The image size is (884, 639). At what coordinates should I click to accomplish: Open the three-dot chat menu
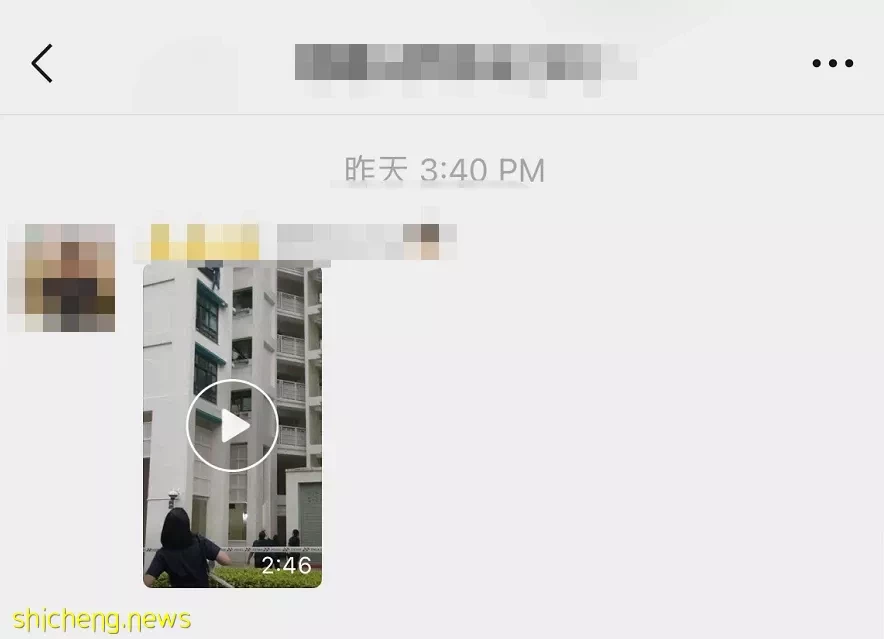(832, 63)
